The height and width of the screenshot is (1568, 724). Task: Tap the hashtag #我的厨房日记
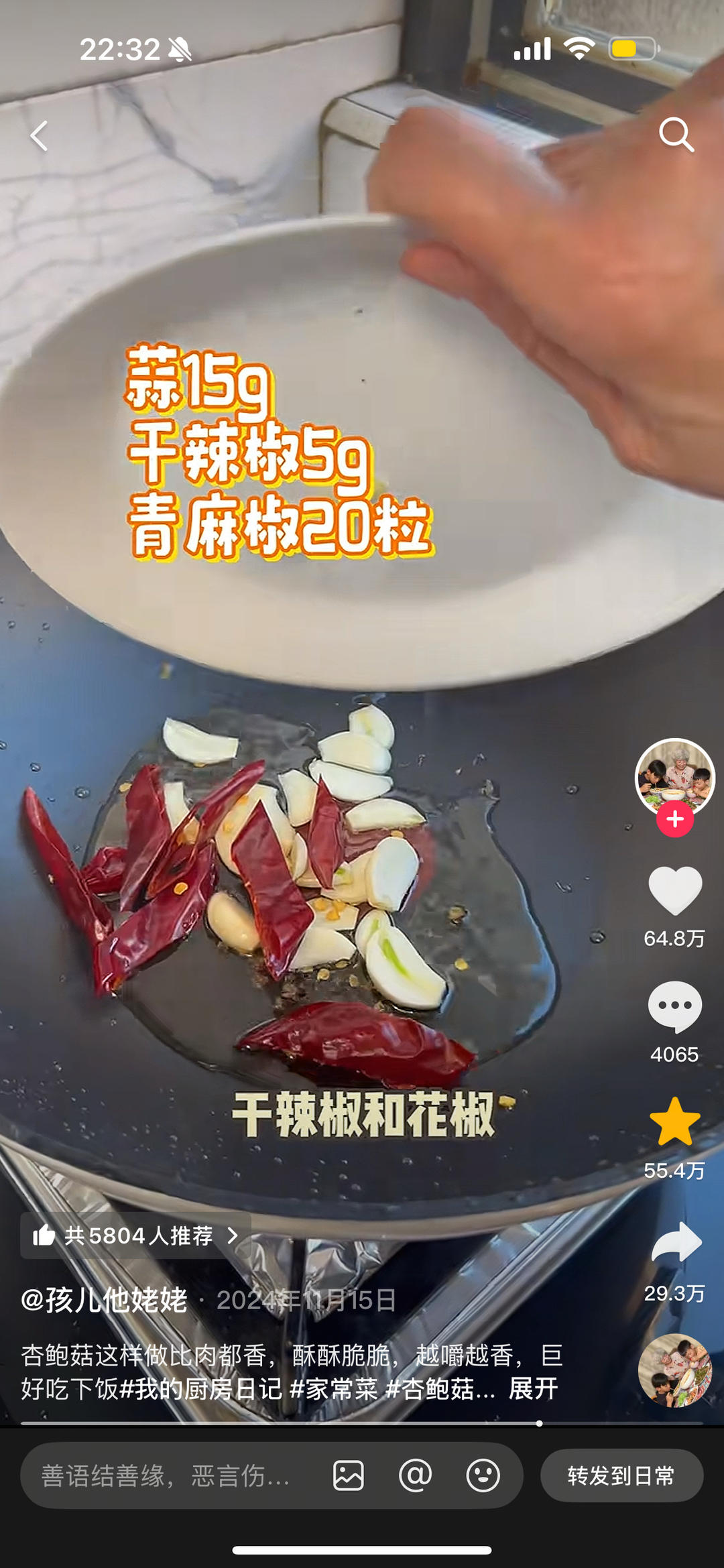[x=200, y=1388]
